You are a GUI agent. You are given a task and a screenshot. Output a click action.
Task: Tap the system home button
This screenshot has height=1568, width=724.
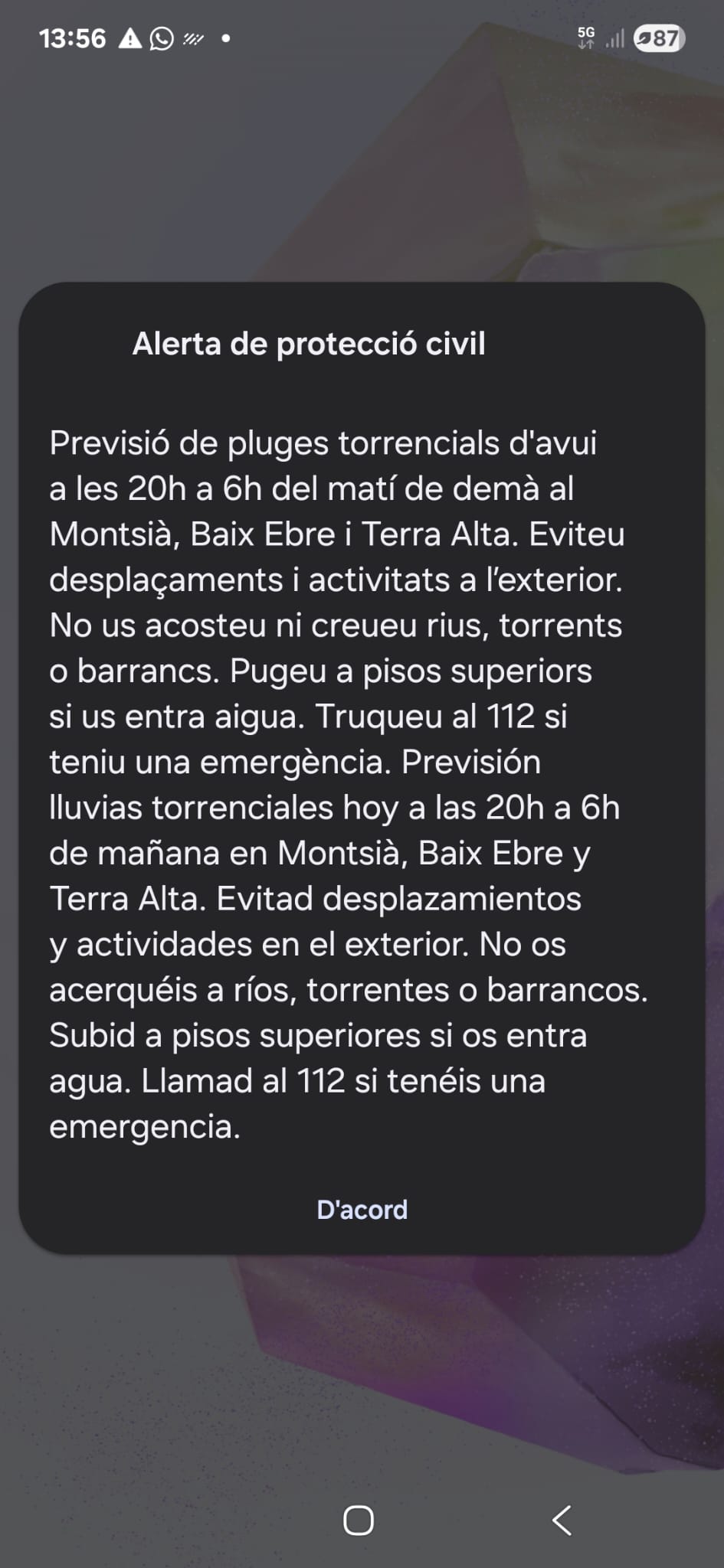tap(359, 1520)
